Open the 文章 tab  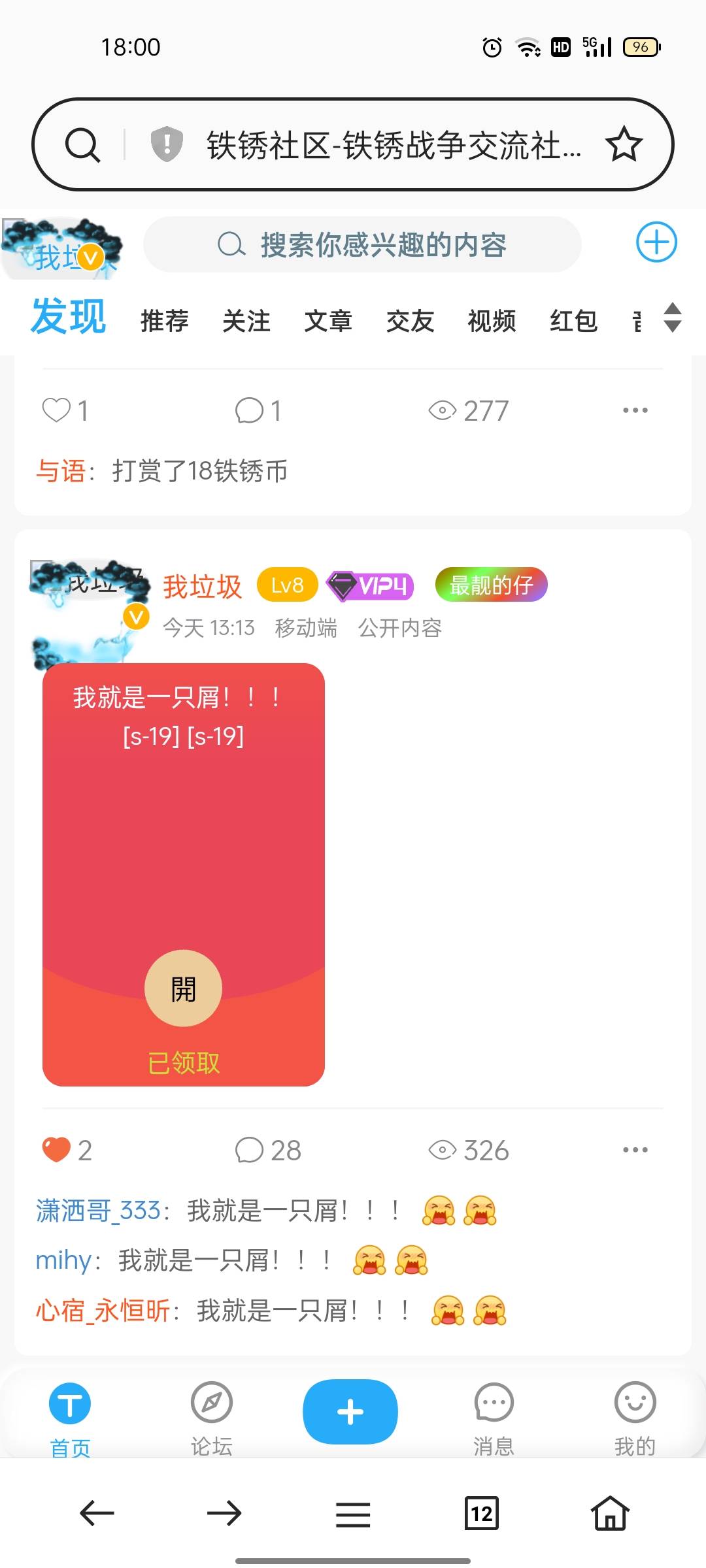[328, 321]
